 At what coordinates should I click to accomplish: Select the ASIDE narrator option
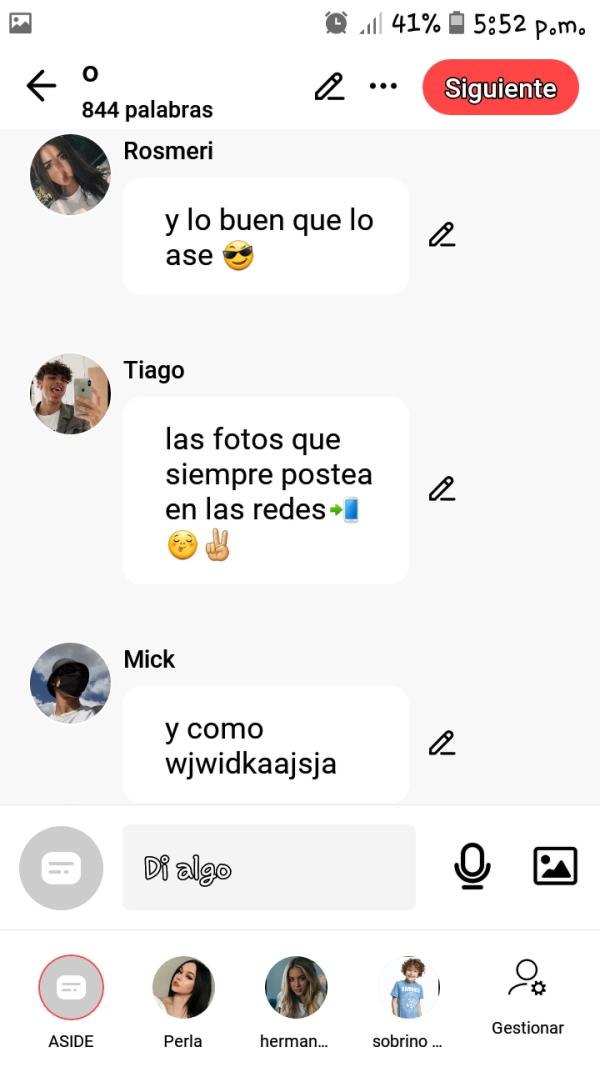tap(71, 988)
